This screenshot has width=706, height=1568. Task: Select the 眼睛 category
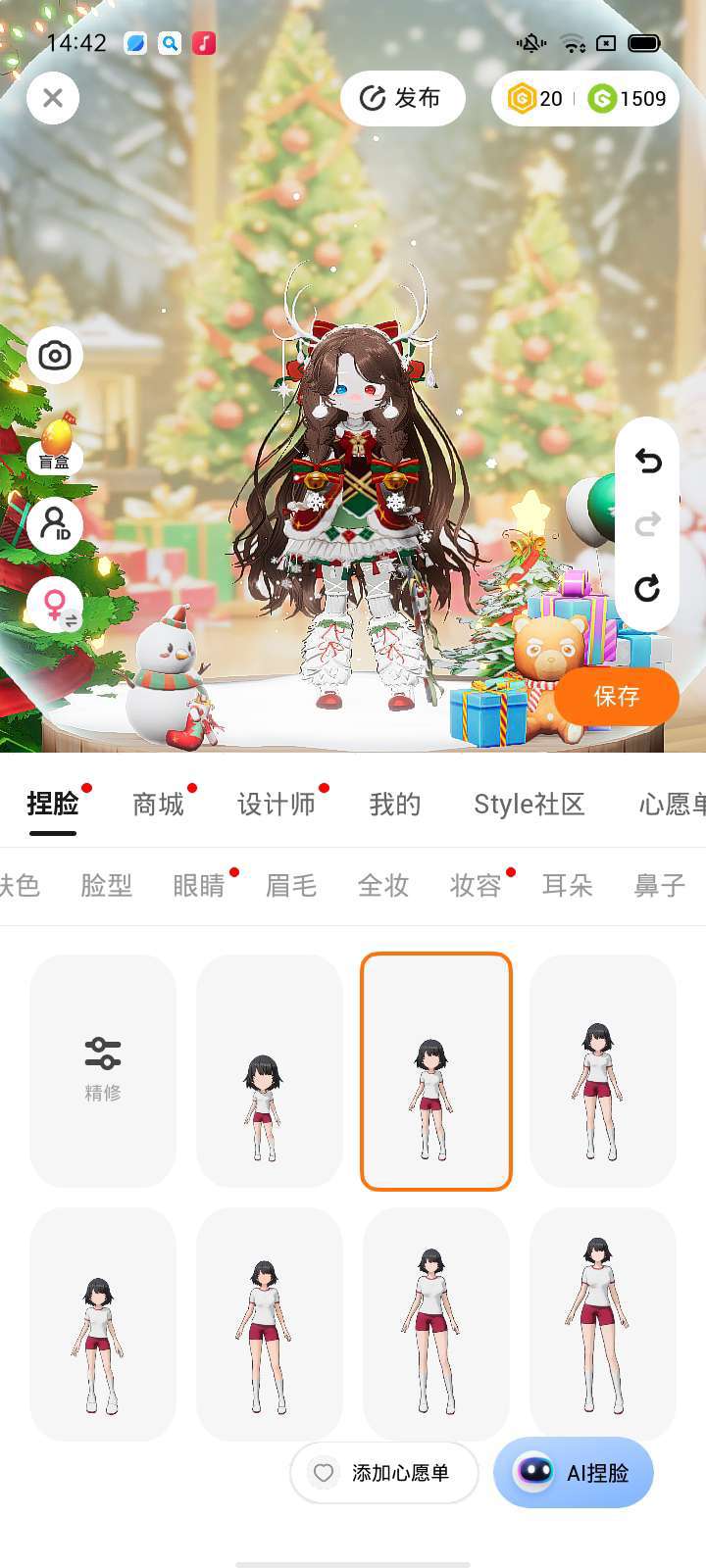tap(198, 886)
